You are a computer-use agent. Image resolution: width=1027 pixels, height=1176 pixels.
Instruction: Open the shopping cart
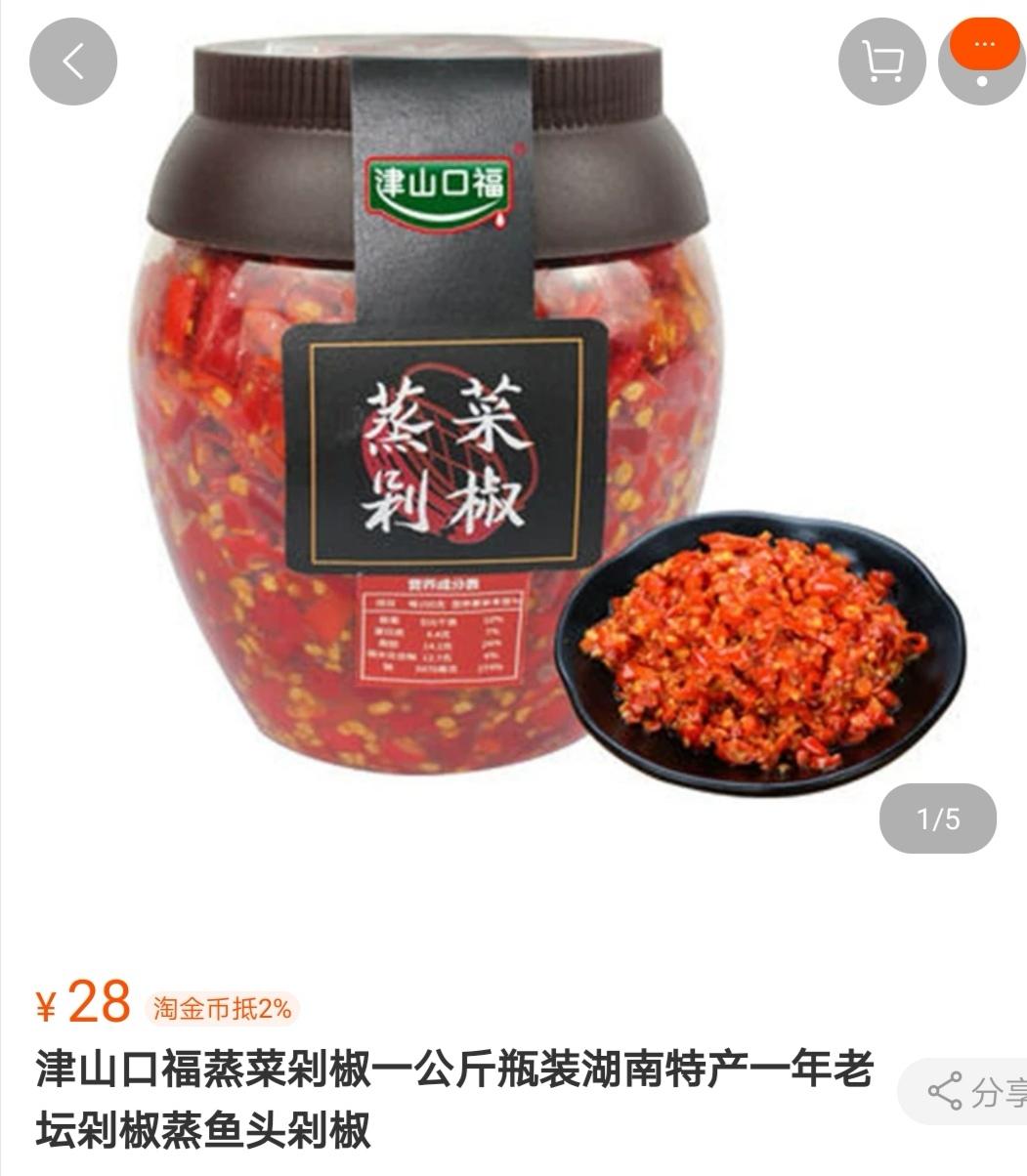[882, 62]
